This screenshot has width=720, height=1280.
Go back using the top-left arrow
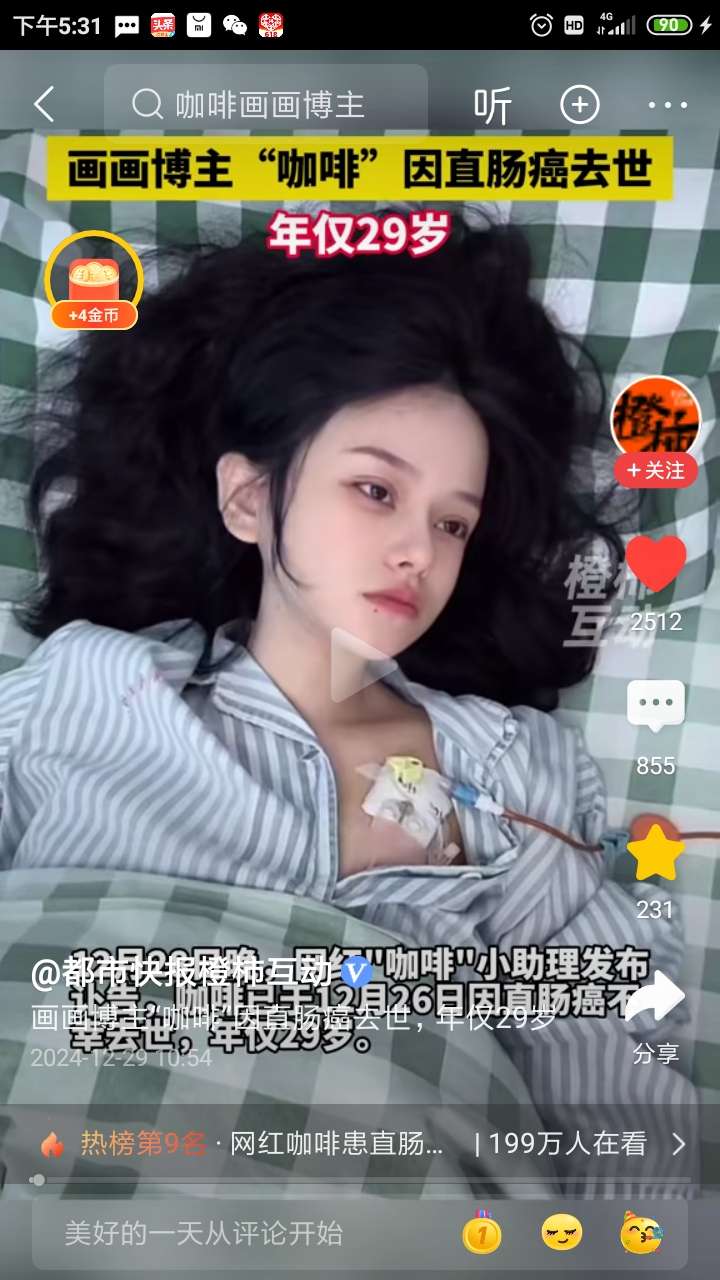(44, 104)
